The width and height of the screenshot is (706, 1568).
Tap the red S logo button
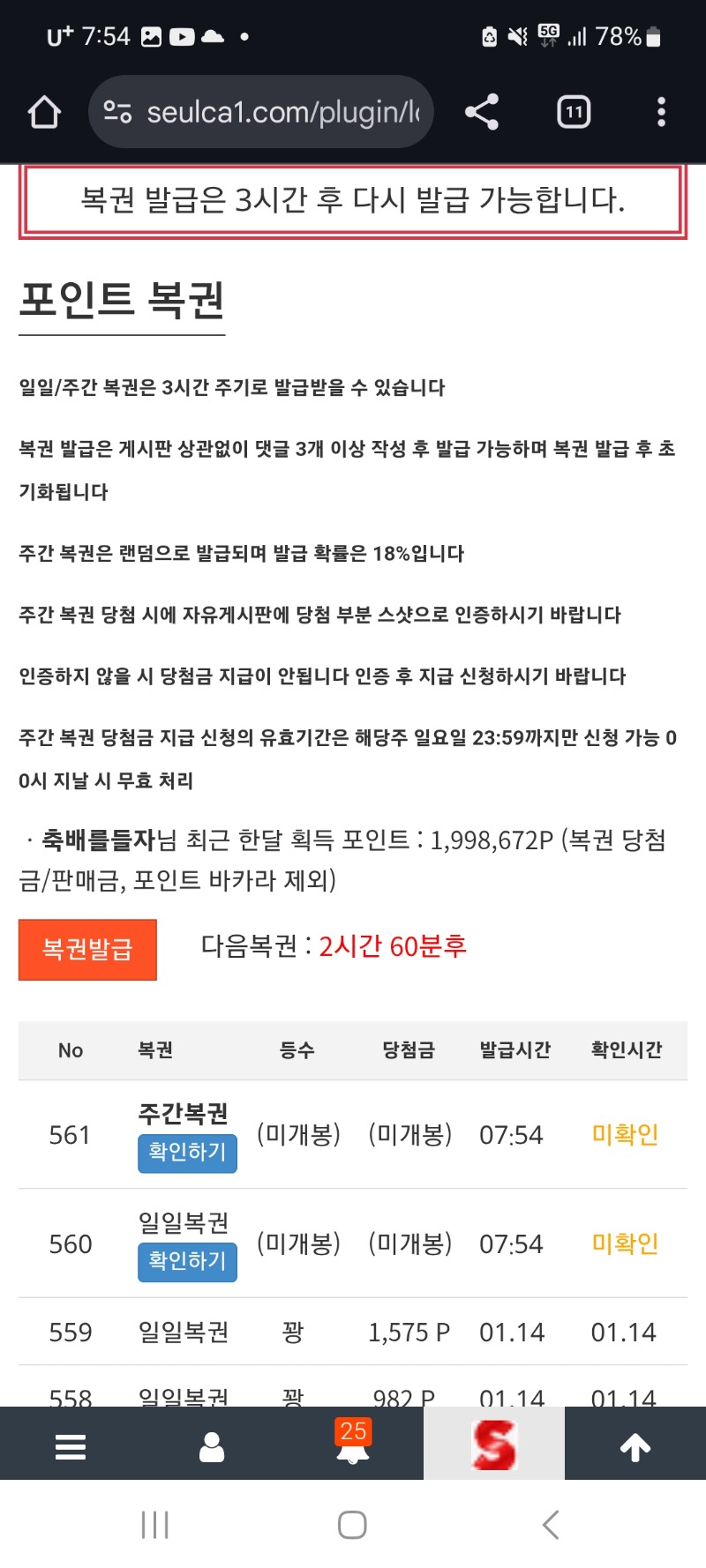[x=494, y=1445]
